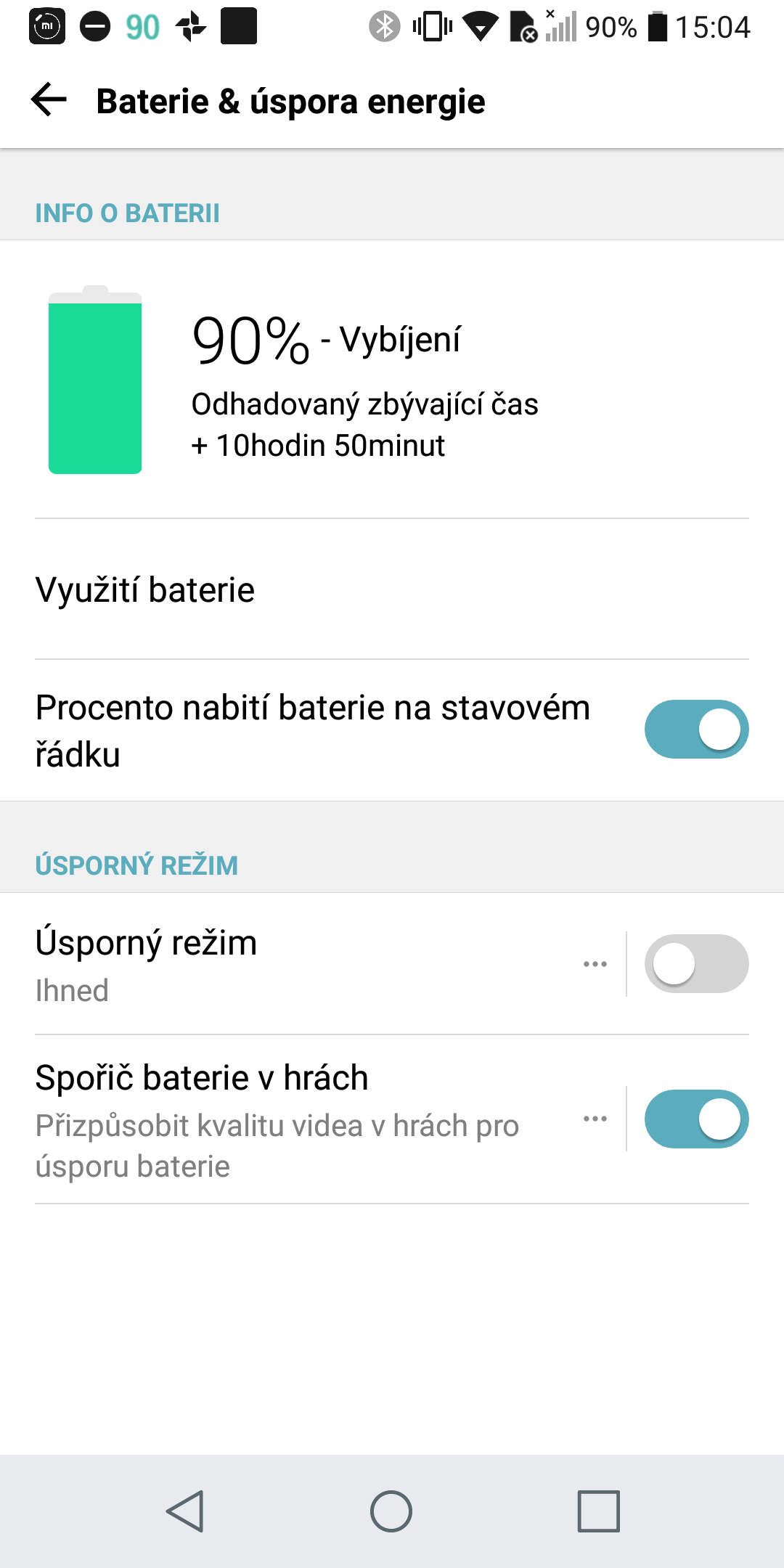
Task: Turn off Spořič baterie v hrách switch
Action: click(x=696, y=1119)
